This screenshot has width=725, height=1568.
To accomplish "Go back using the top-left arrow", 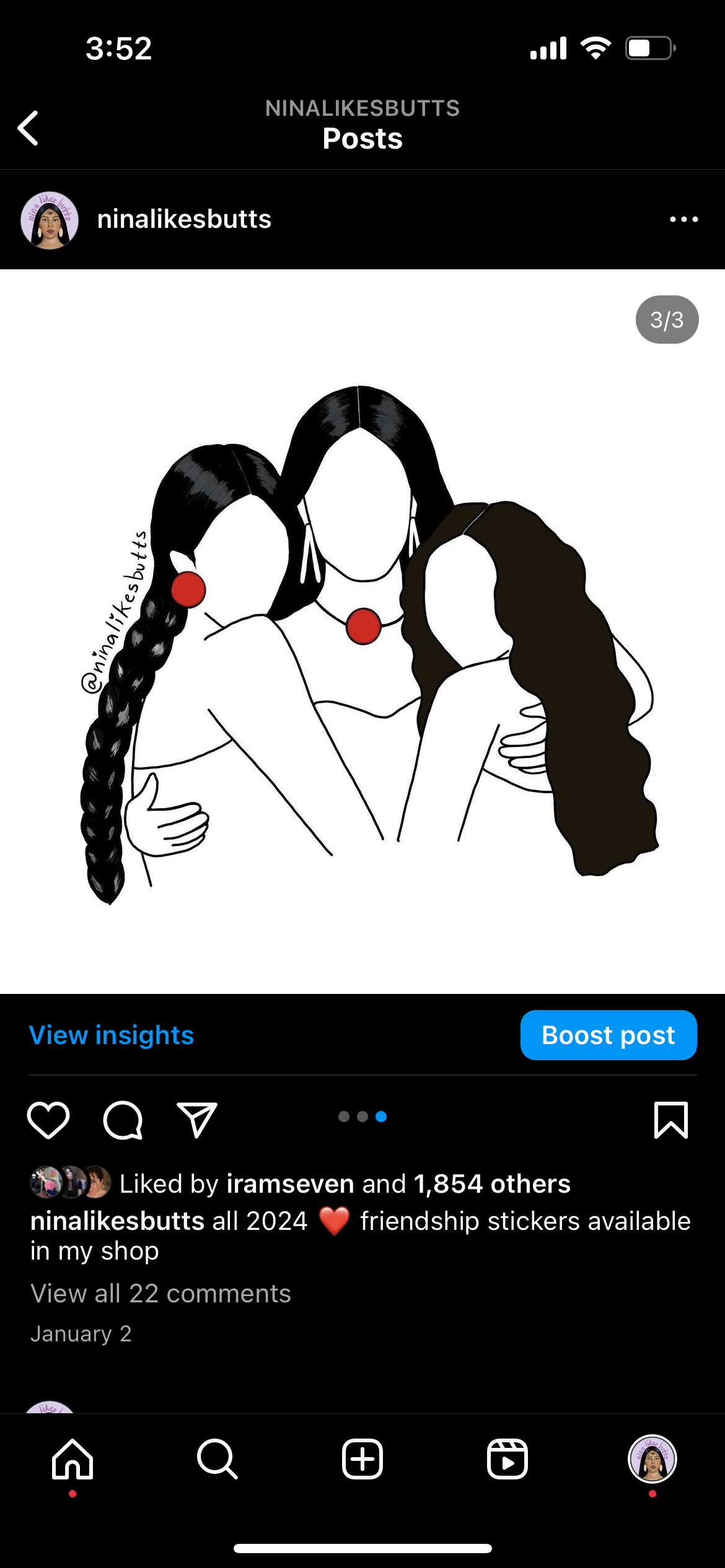I will click(29, 128).
